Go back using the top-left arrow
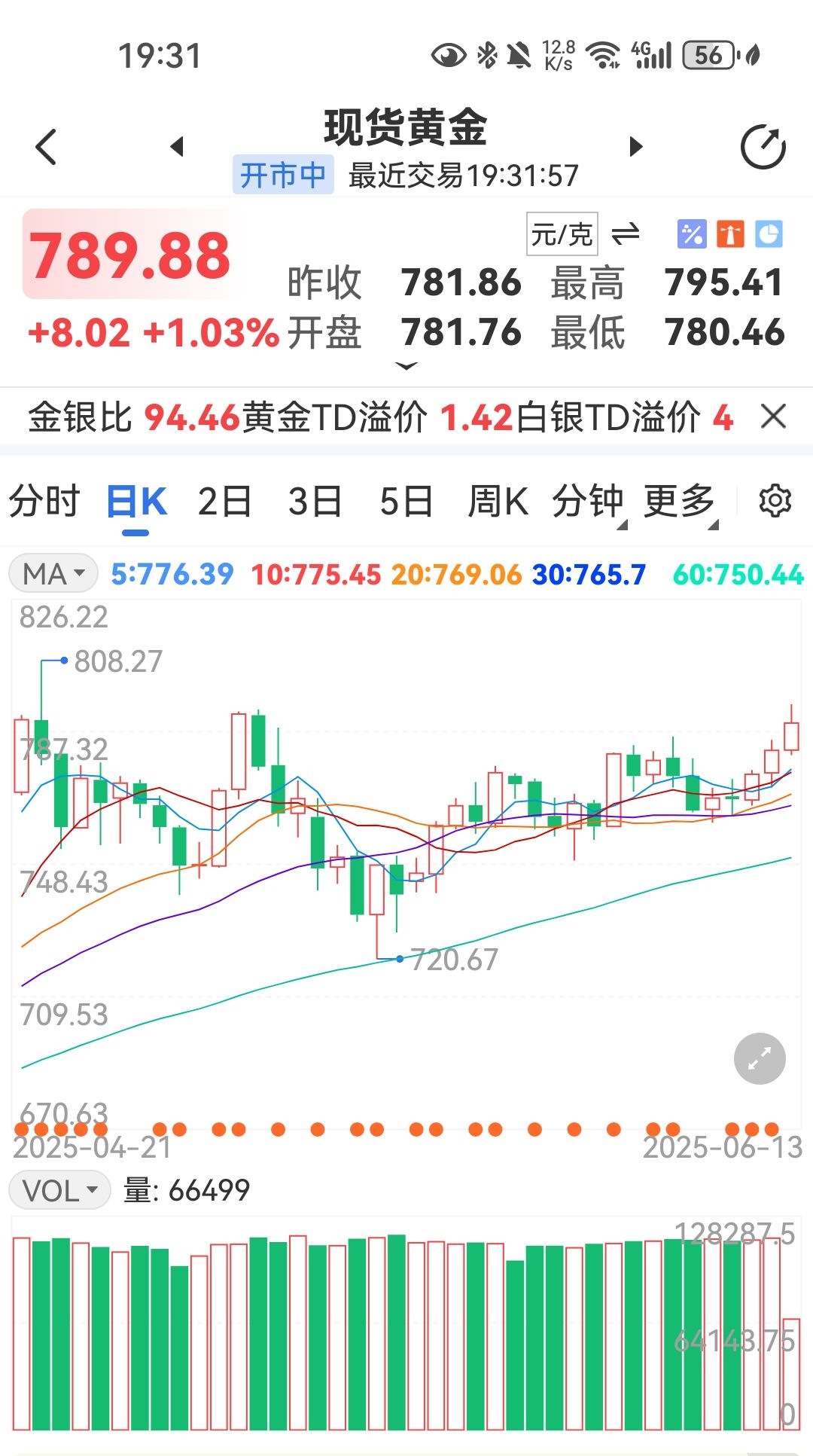The height and width of the screenshot is (1456, 813). (x=46, y=146)
